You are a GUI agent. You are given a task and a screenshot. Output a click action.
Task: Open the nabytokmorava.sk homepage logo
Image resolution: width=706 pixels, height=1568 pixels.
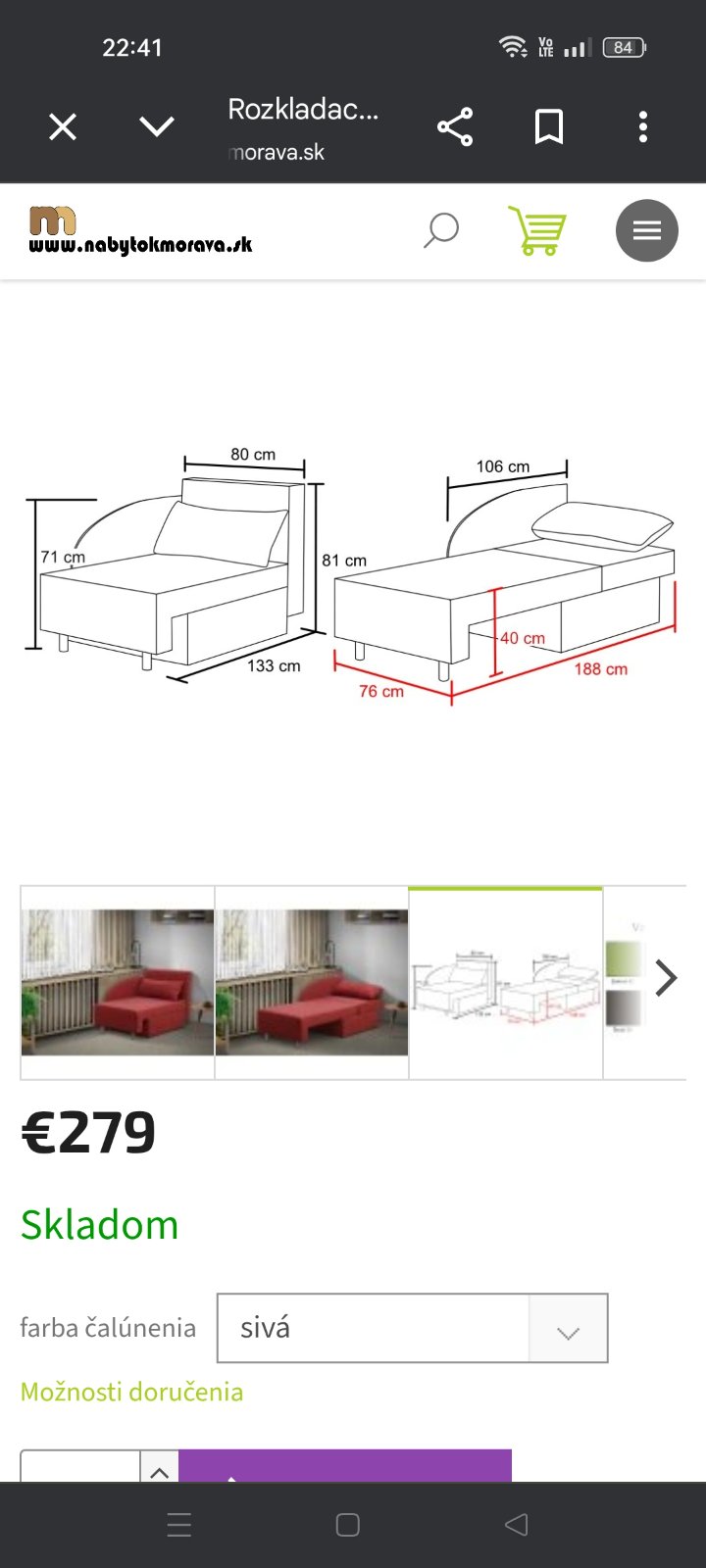[140, 231]
